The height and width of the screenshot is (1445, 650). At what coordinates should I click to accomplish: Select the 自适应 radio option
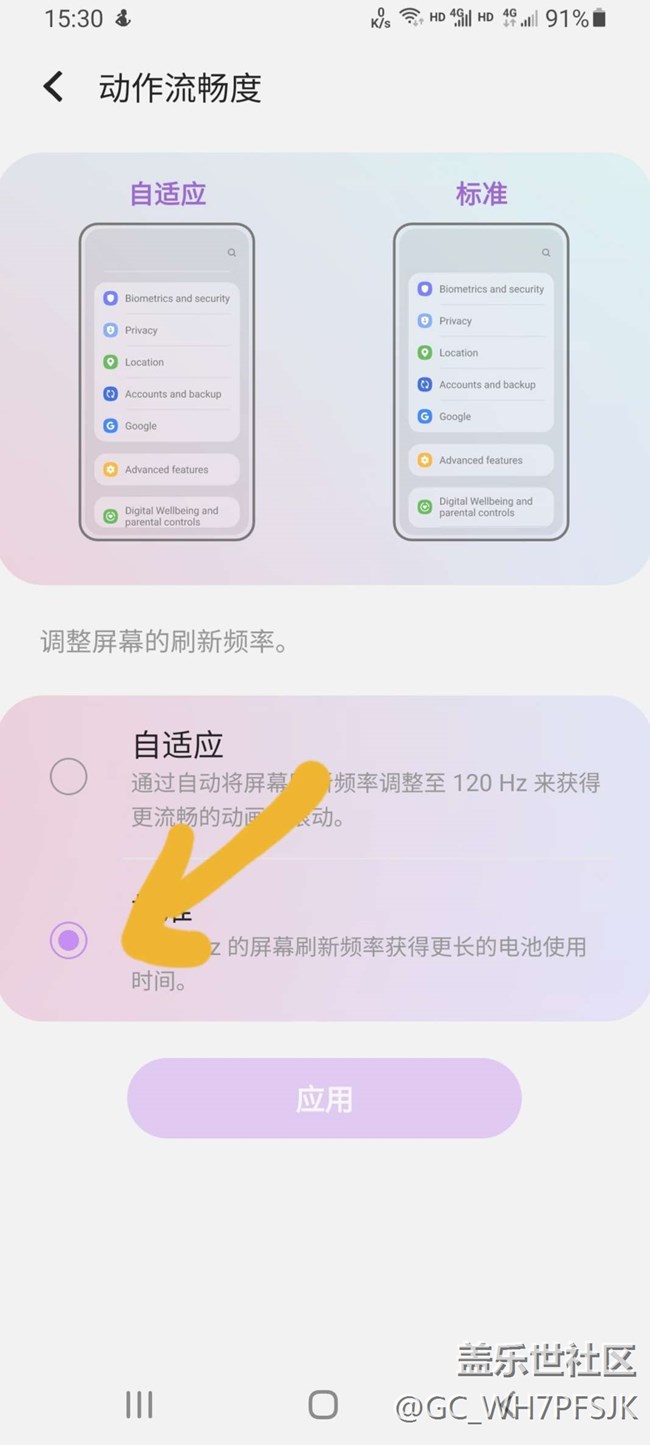69,776
